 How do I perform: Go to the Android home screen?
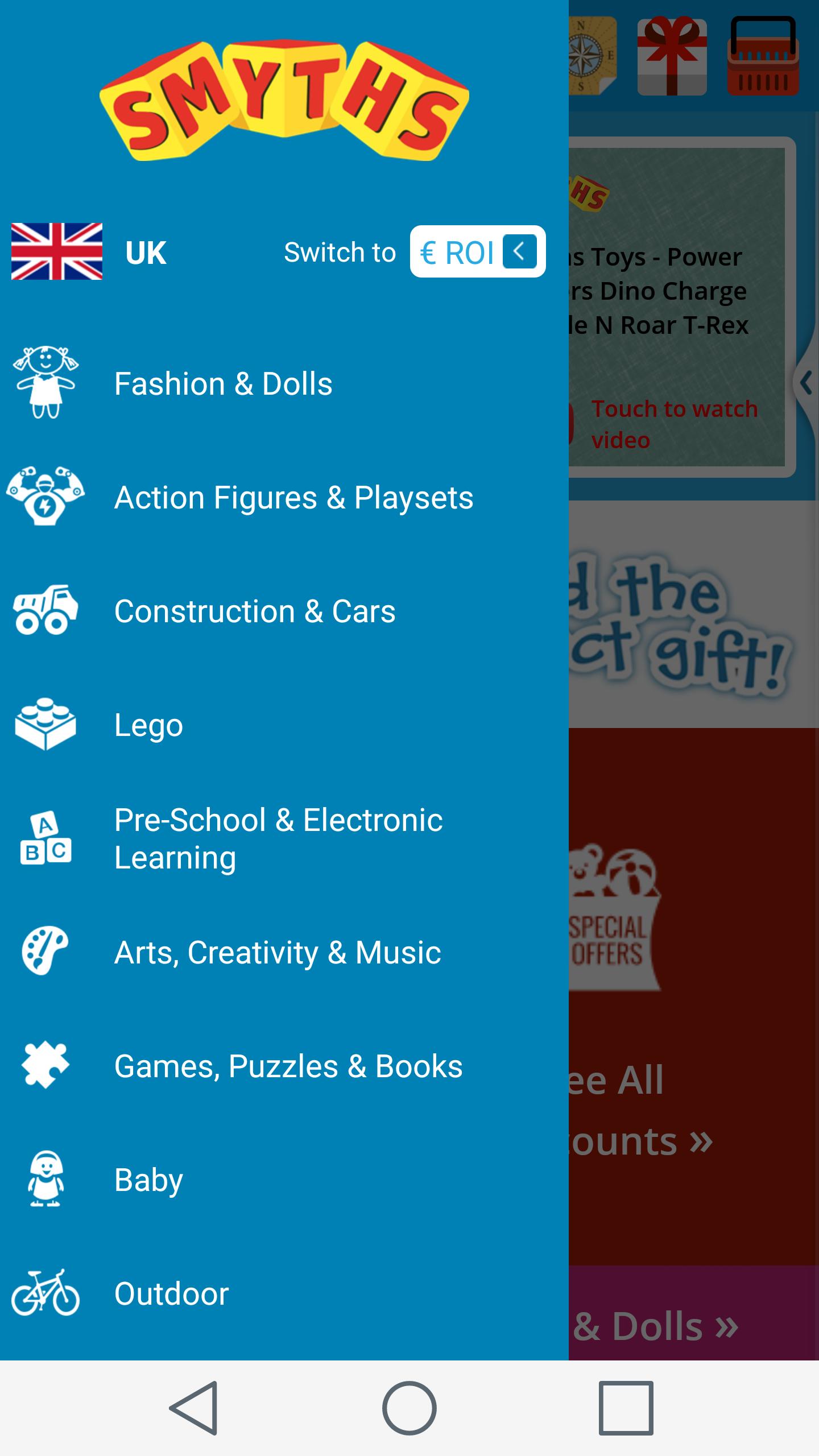409,1408
